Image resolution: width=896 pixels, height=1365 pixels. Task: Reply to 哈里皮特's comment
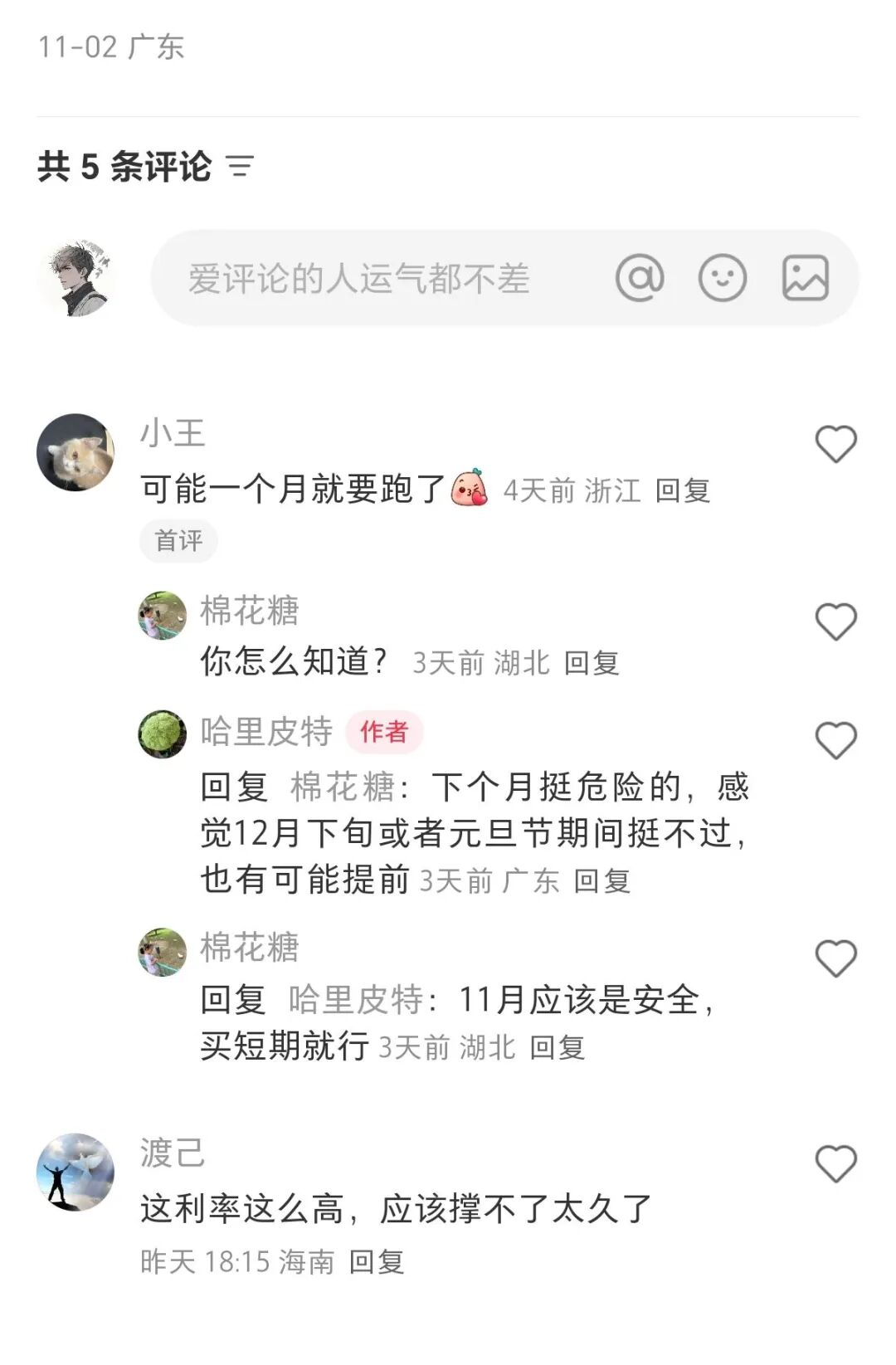(x=601, y=881)
